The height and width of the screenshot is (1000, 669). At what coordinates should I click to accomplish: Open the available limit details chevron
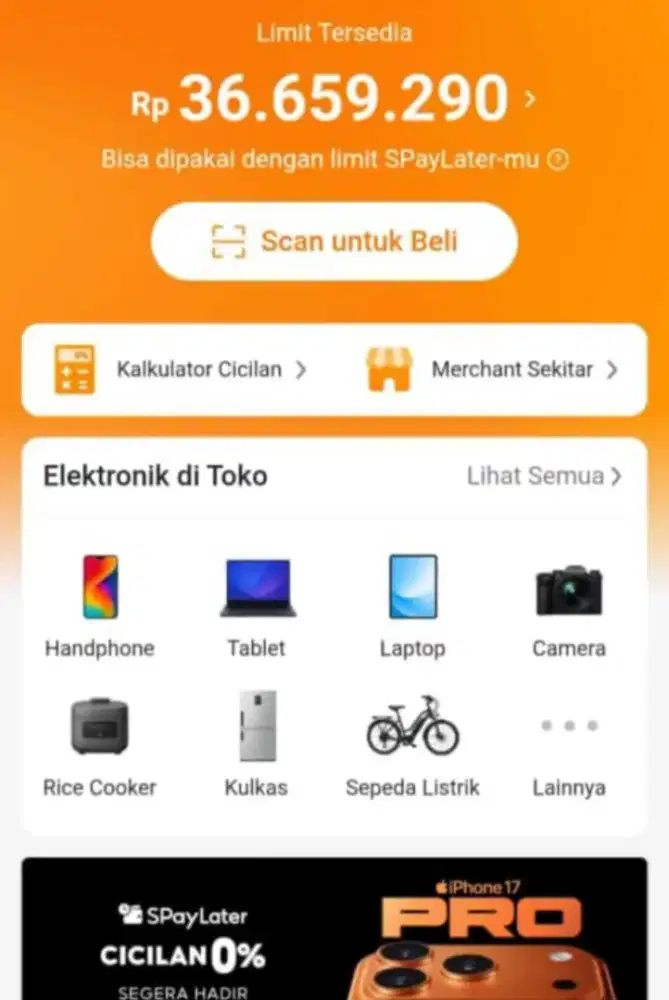coord(530,99)
